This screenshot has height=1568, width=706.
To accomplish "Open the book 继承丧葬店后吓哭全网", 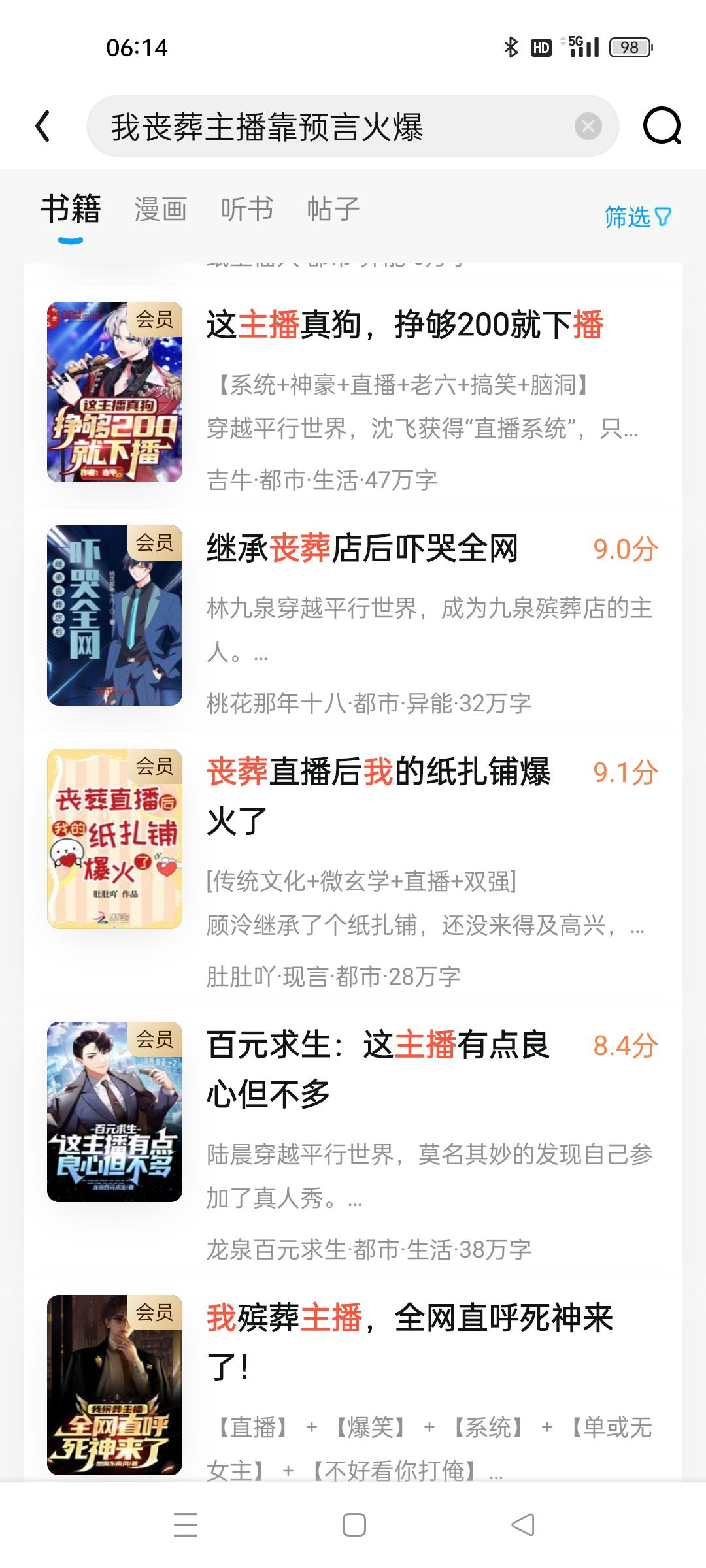I will [362, 549].
